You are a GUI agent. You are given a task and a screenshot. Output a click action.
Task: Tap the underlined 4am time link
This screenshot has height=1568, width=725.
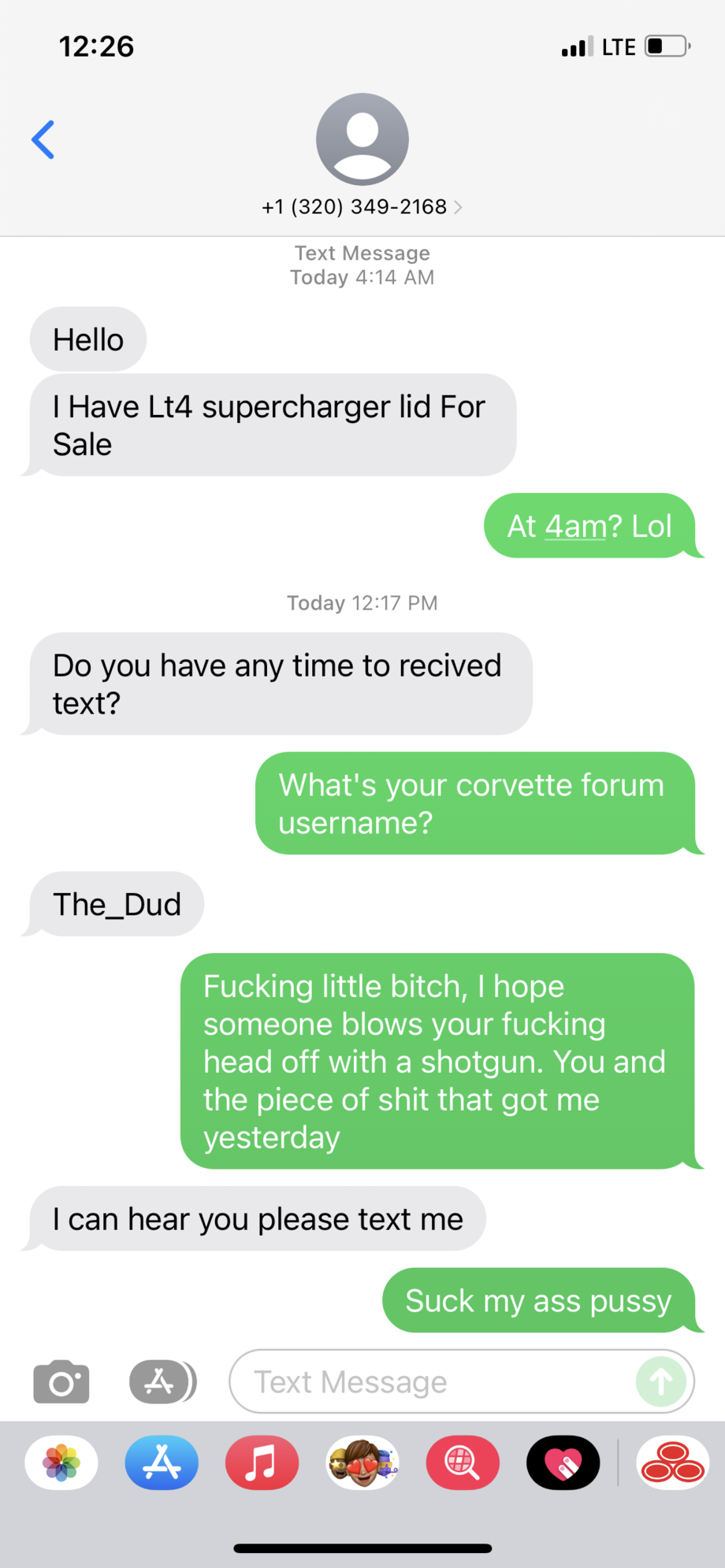click(575, 526)
